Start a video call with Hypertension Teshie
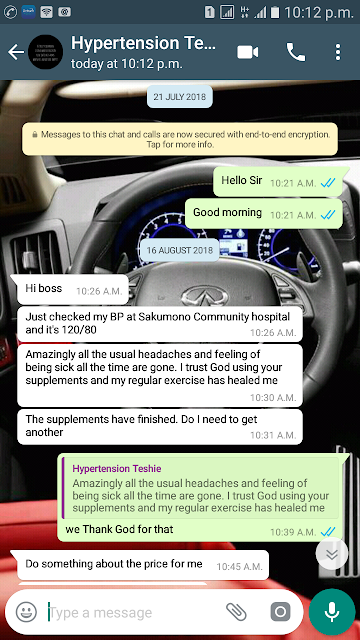The image size is (360, 640). pyautogui.click(x=248, y=52)
